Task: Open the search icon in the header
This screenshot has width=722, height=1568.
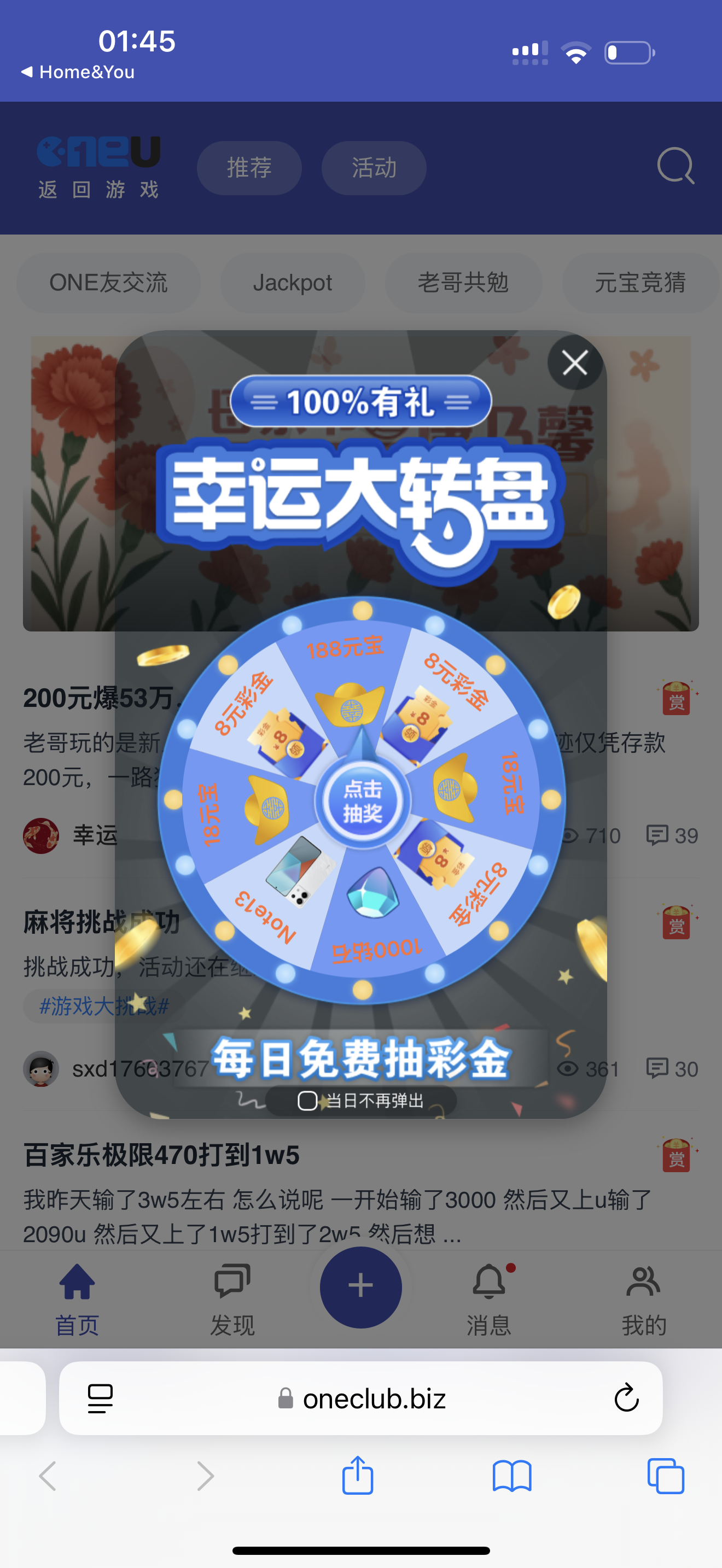Action: pos(675,166)
